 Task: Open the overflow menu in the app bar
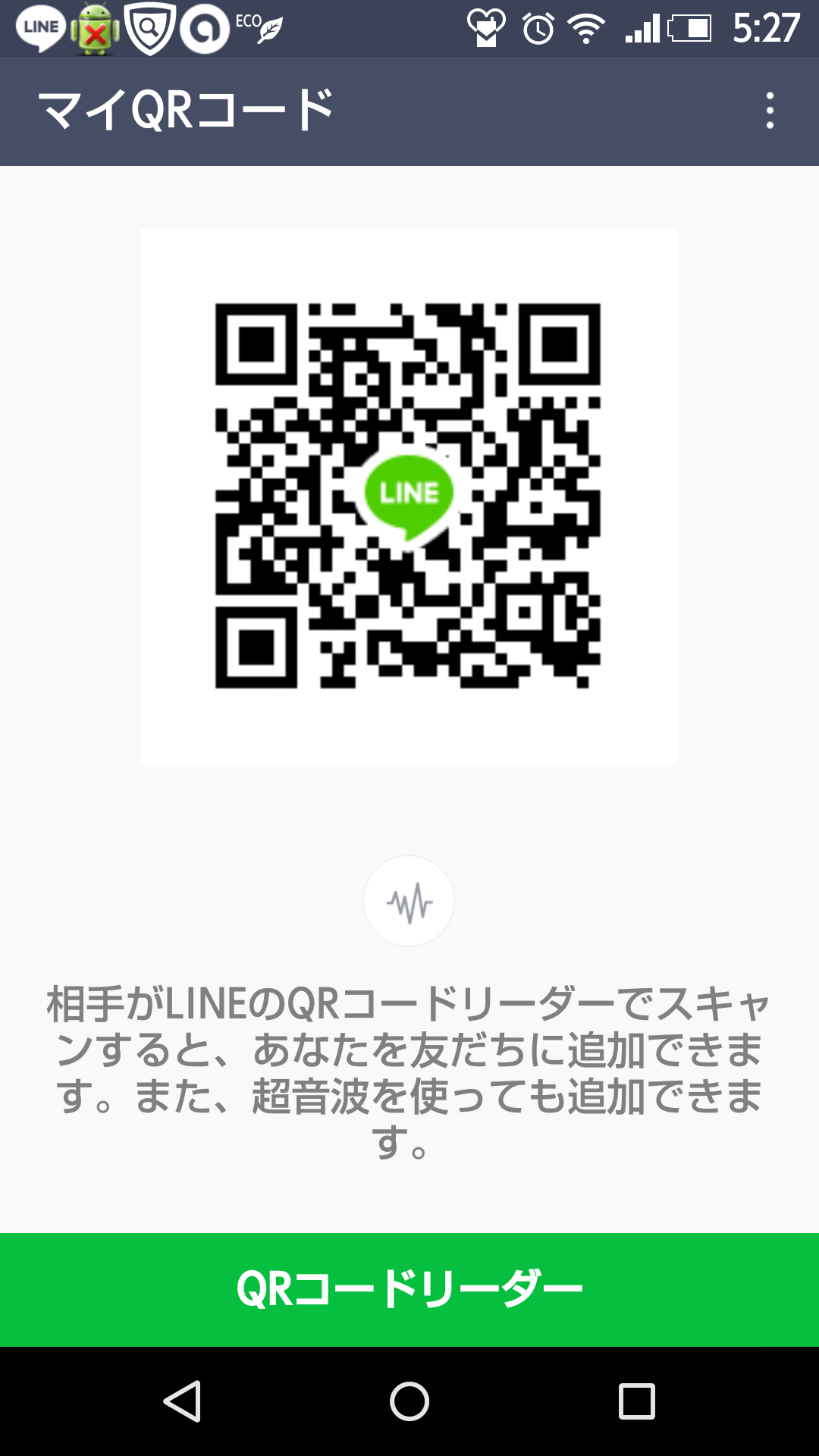[770, 111]
